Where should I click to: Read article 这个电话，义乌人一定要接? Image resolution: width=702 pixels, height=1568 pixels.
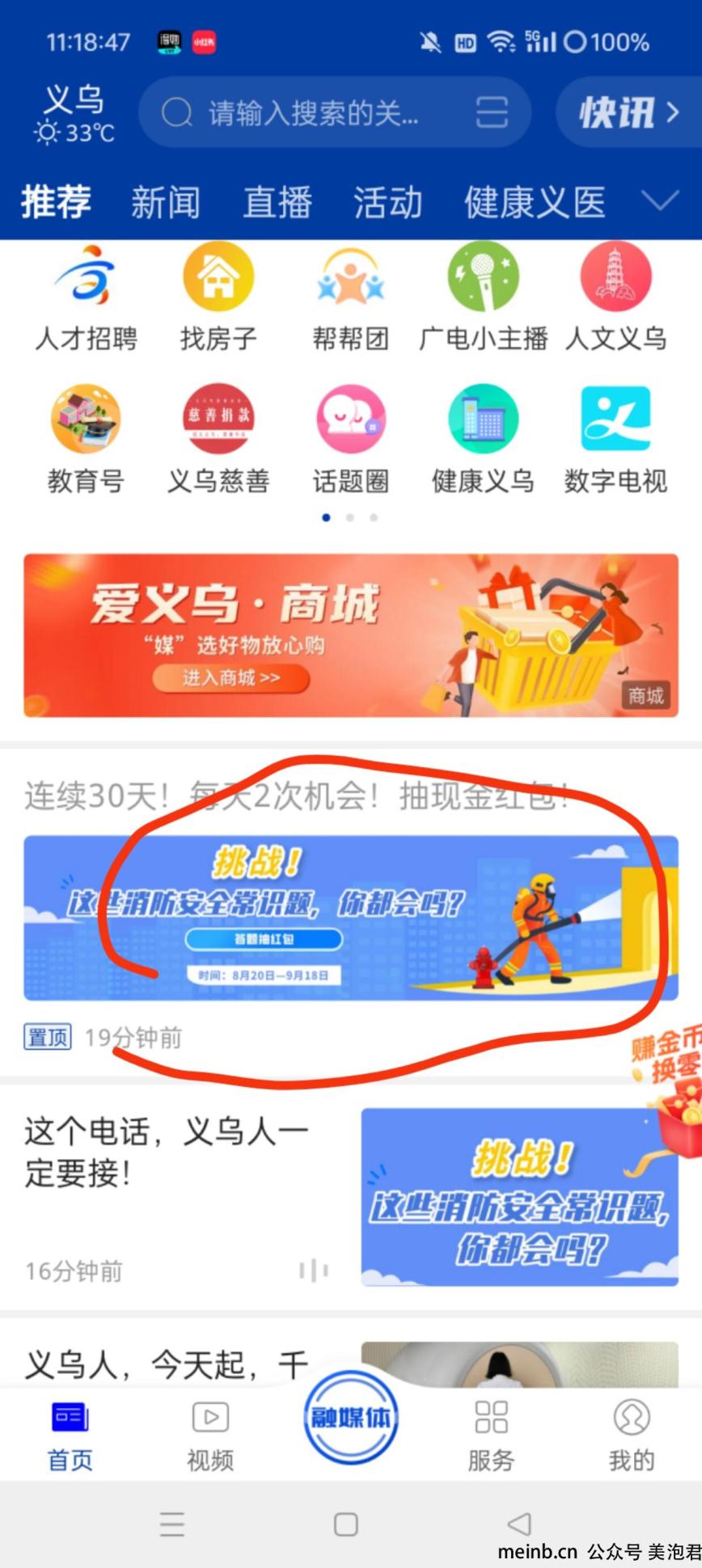[x=167, y=1152]
